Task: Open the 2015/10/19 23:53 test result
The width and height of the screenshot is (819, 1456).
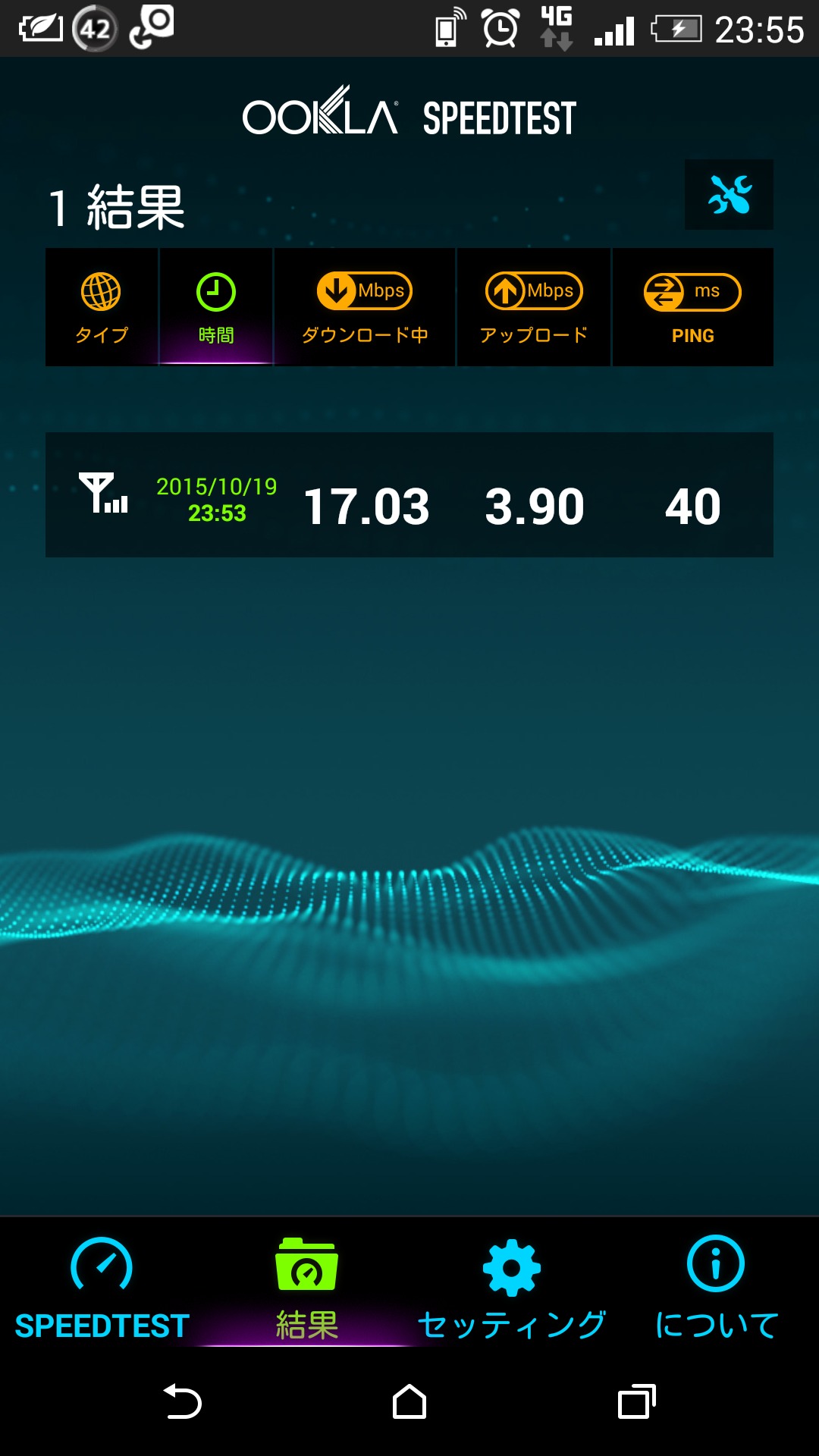Action: [x=409, y=495]
